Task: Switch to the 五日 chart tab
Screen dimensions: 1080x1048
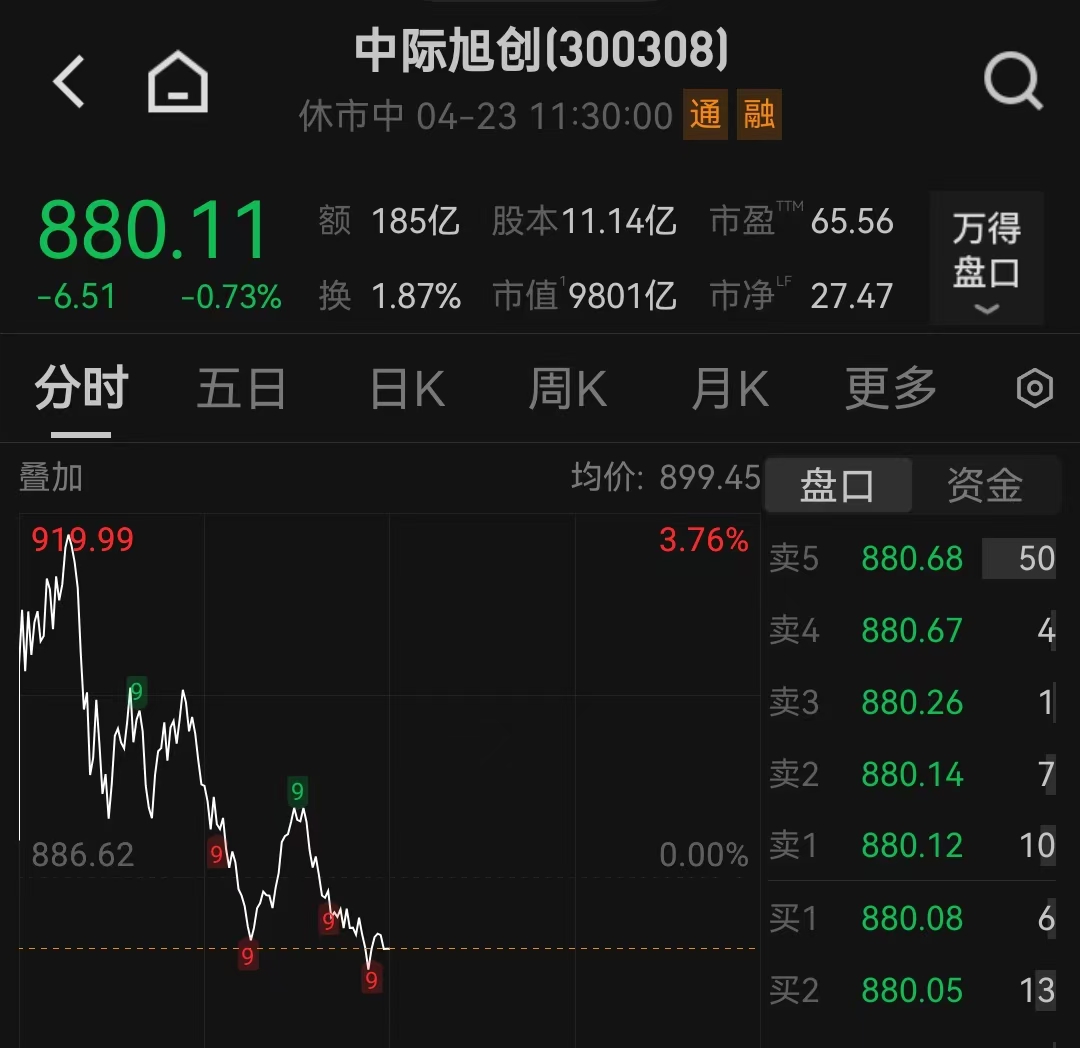Action: 241,389
